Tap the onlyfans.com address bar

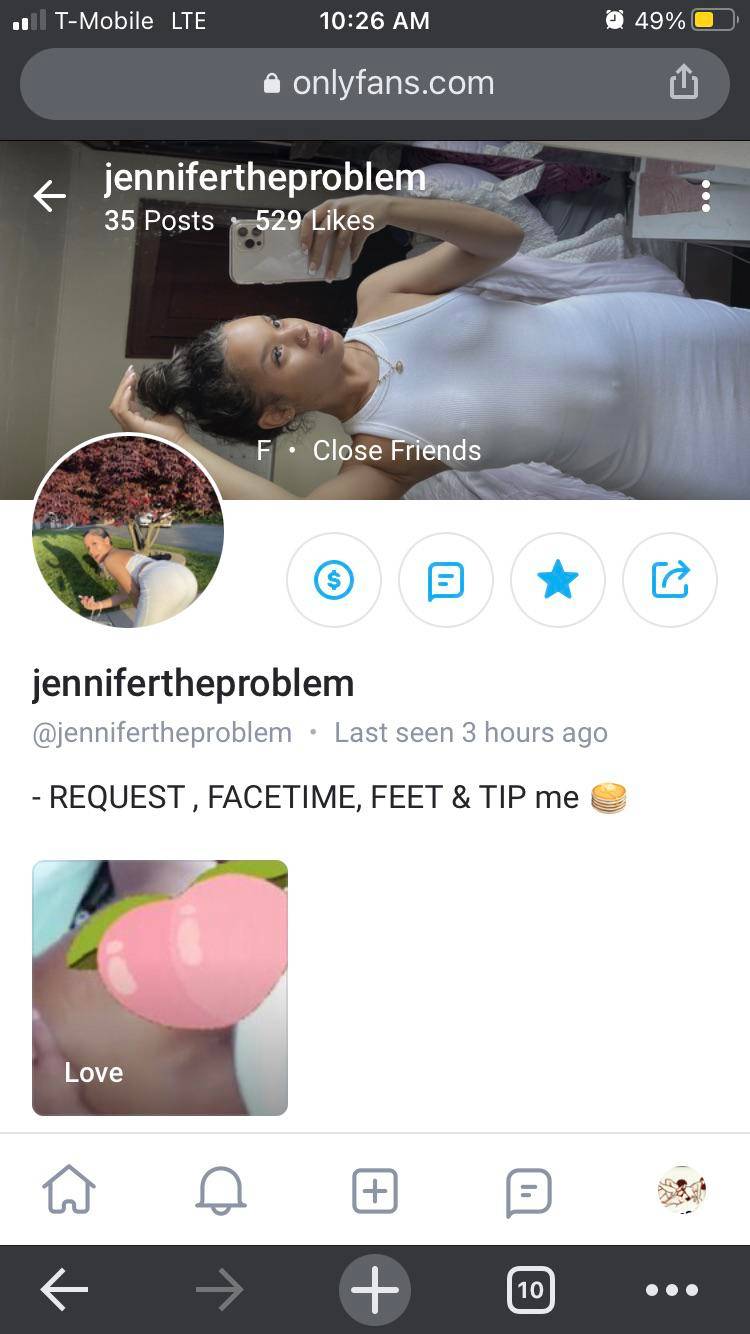(375, 83)
